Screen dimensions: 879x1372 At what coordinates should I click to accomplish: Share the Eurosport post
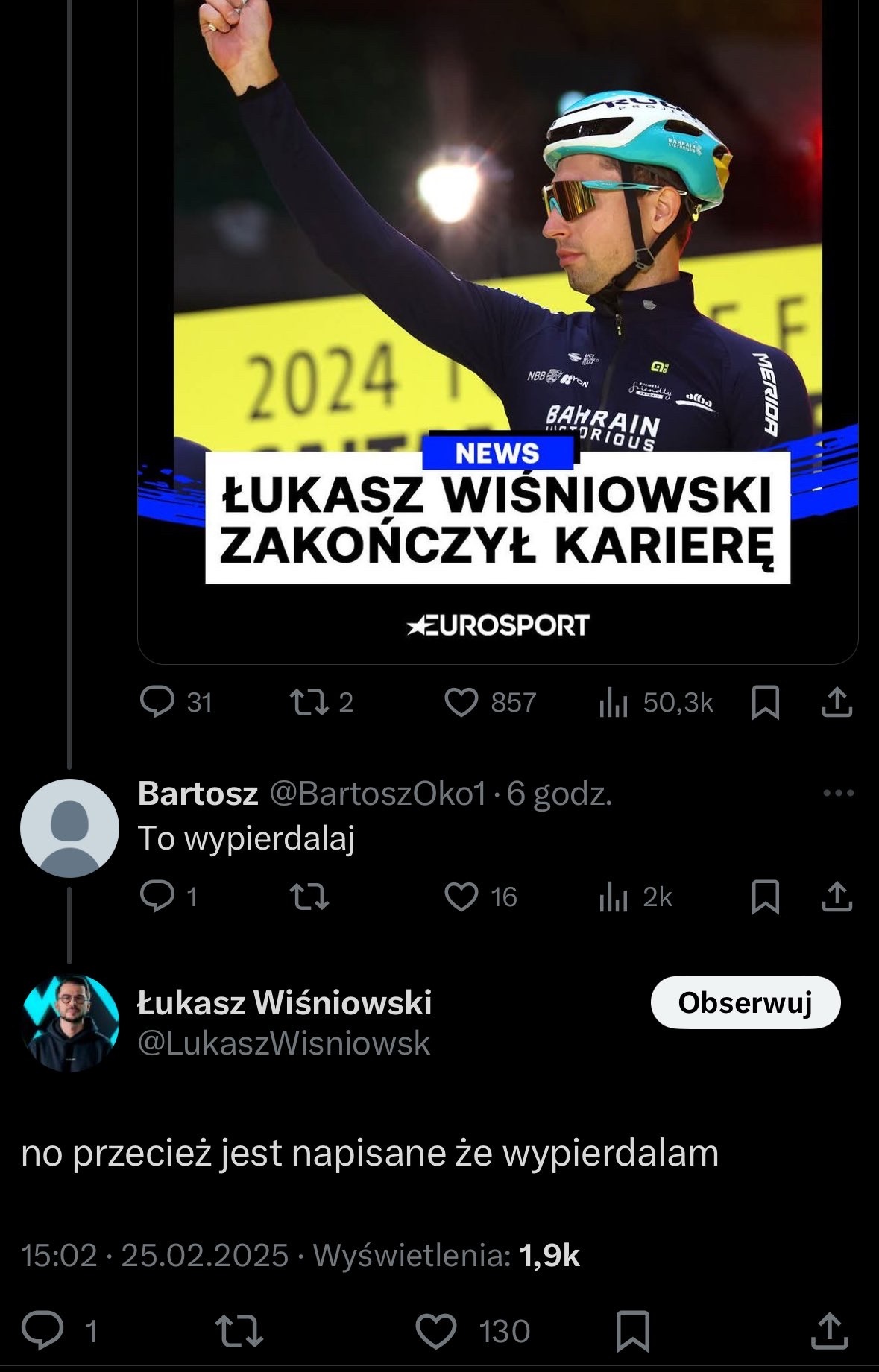point(837,702)
